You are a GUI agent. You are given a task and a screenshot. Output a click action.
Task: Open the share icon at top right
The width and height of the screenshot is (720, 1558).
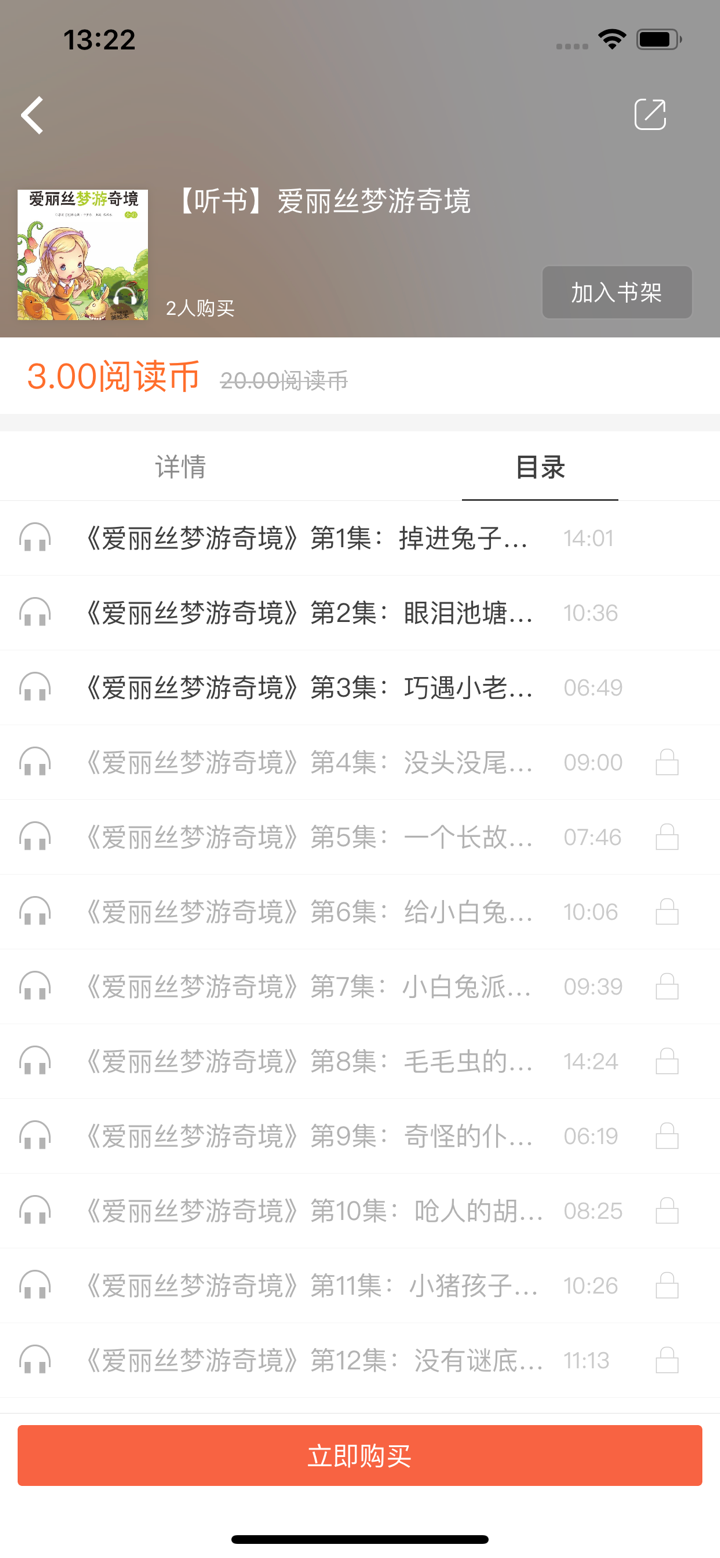click(x=650, y=113)
